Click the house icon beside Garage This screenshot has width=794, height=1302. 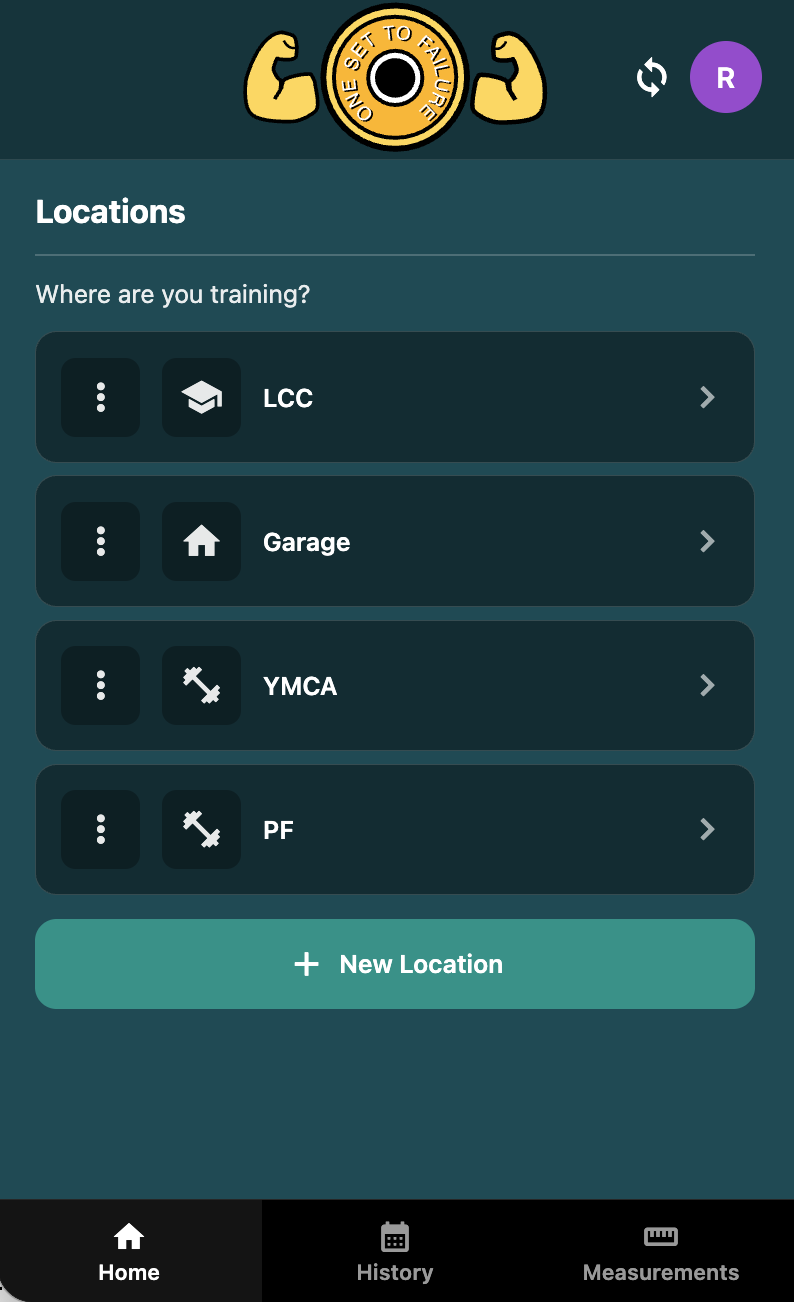(201, 541)
